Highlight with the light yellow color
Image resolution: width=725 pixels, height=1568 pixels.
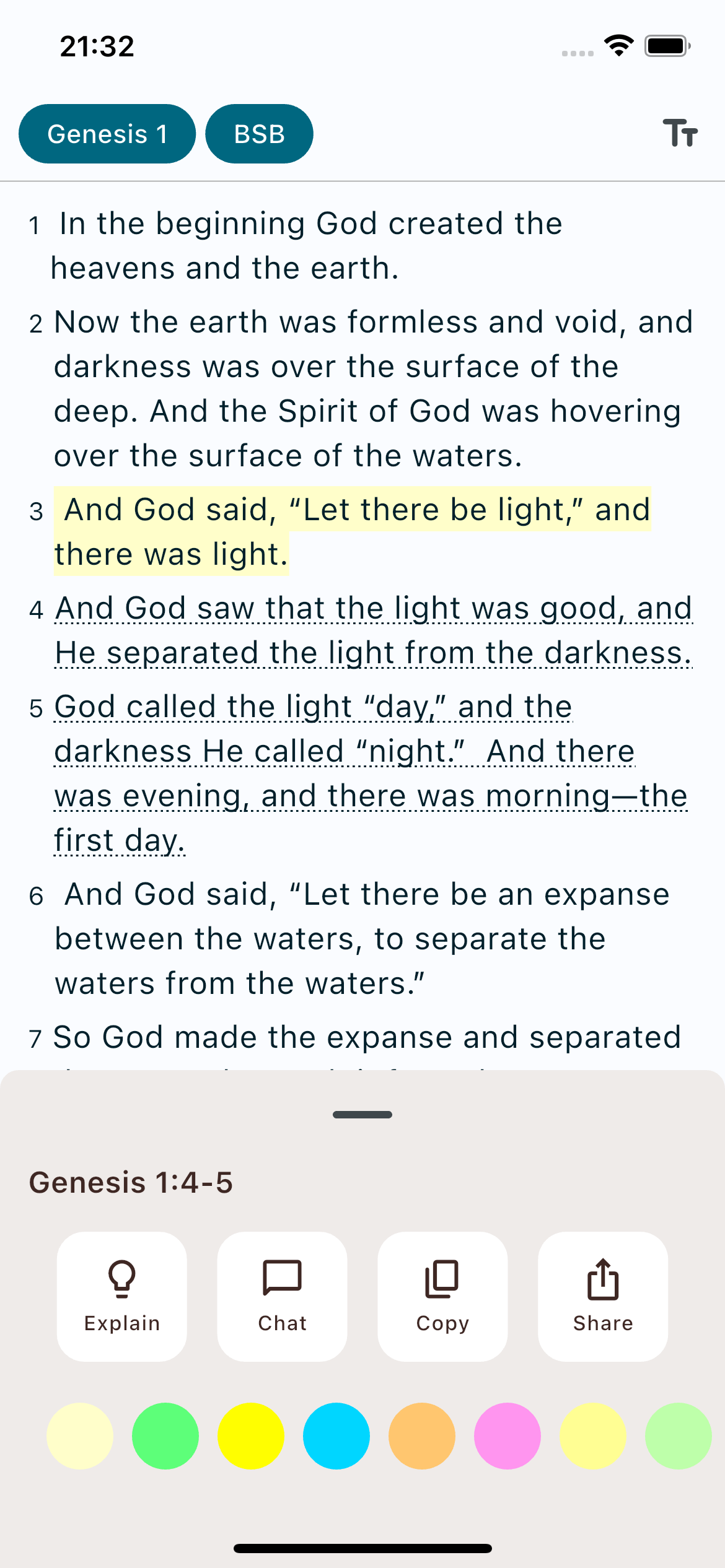pyautogui.click(x=593, y=1435)
